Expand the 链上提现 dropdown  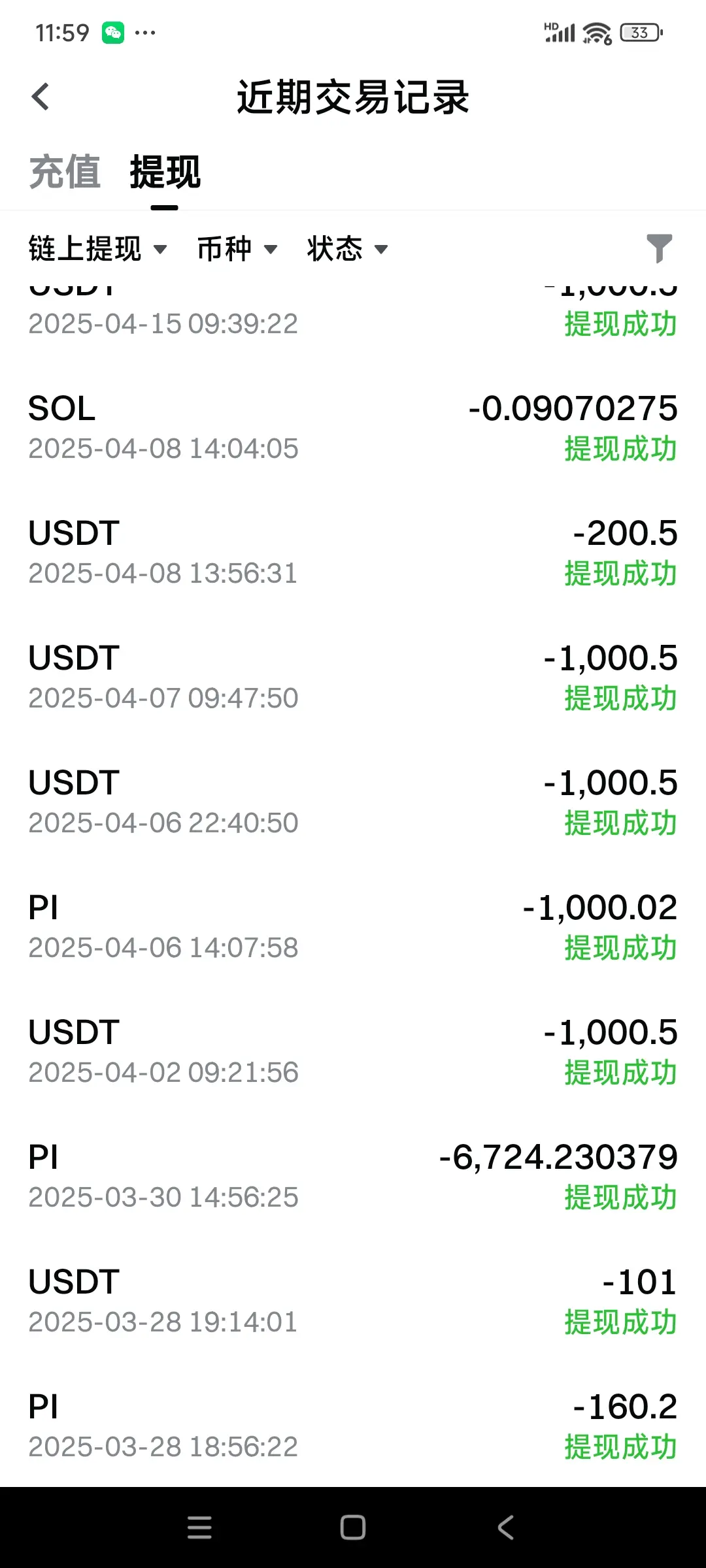pyautogui.click(x=97, y=249)
